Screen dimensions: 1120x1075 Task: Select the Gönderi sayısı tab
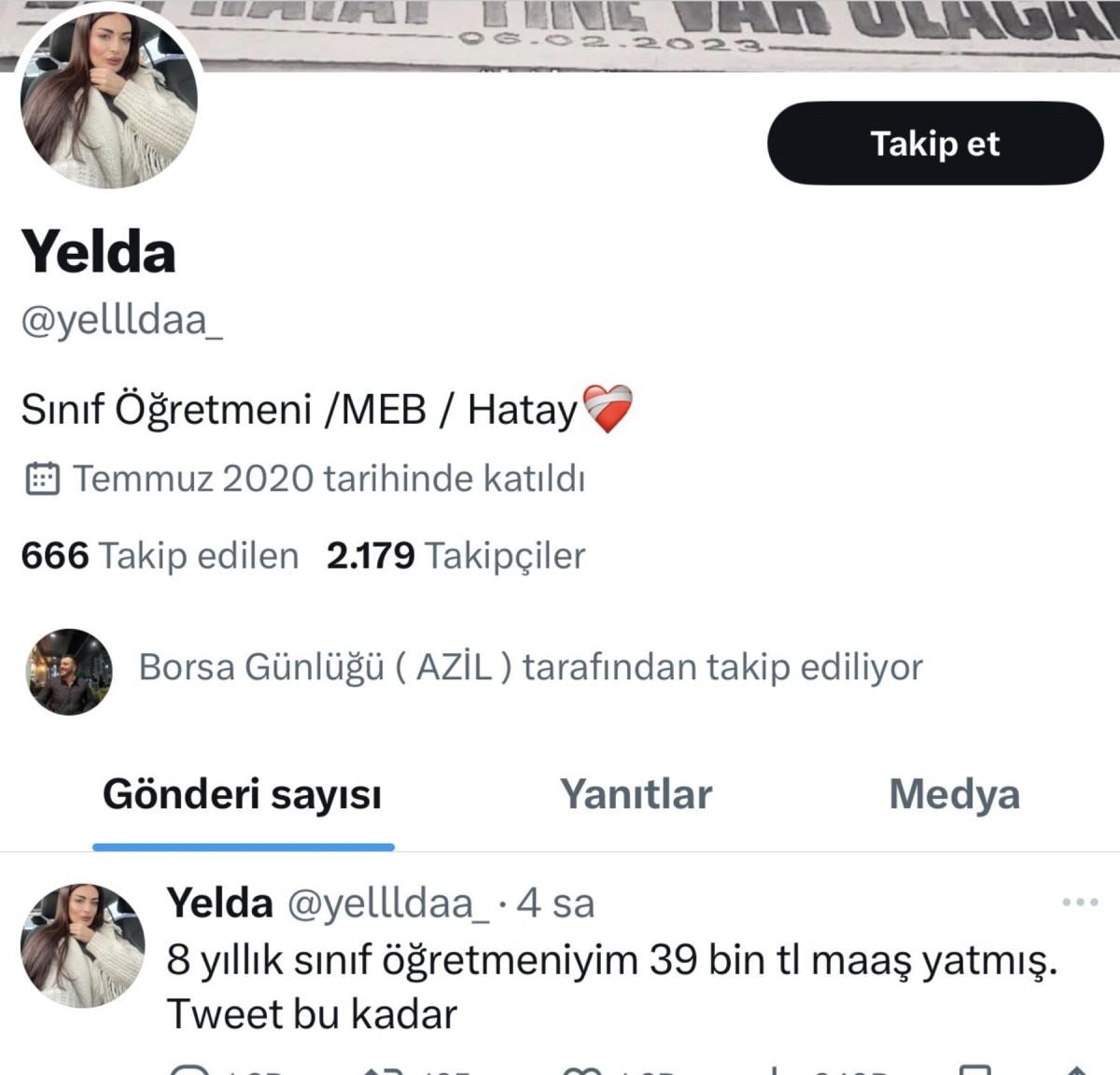pos(243,795)
